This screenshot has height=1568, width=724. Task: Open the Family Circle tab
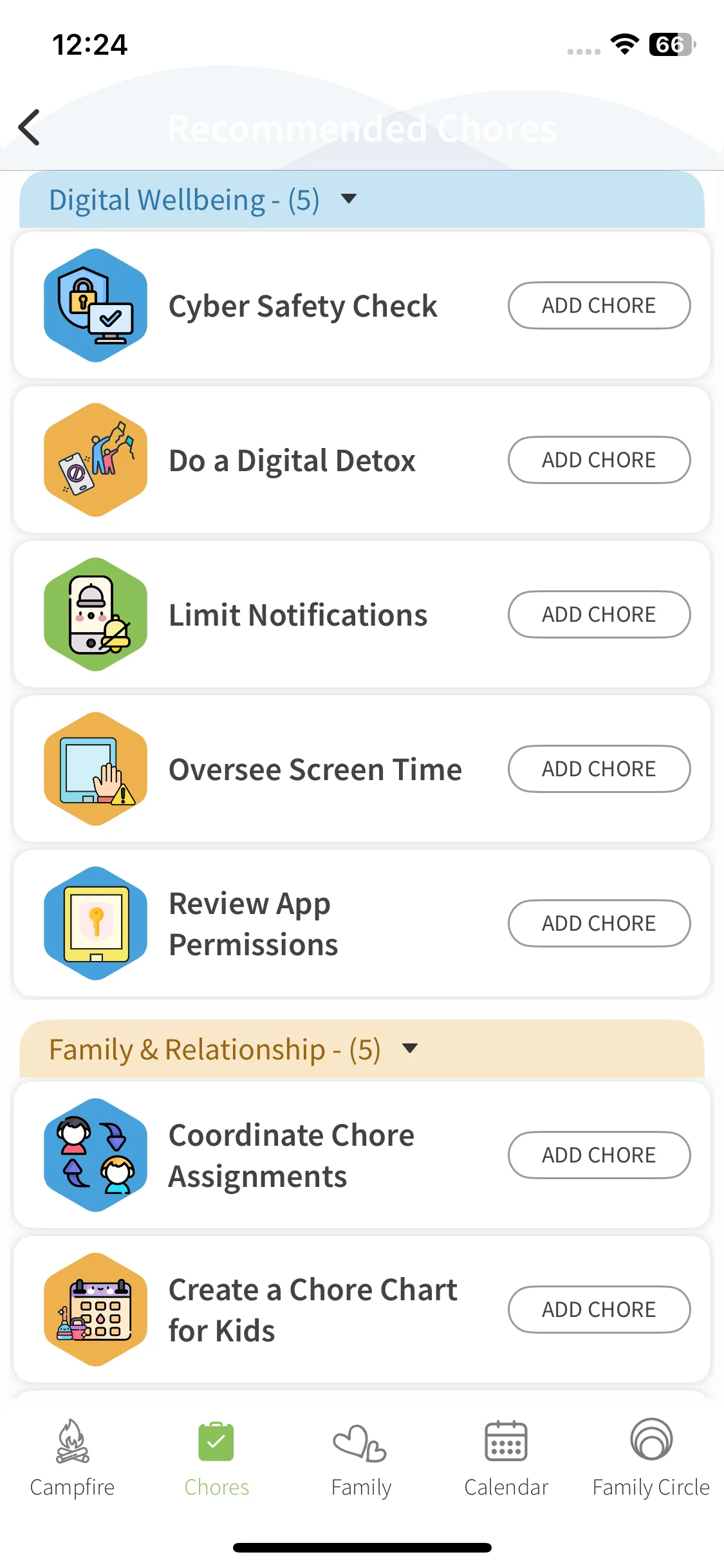651,1459
